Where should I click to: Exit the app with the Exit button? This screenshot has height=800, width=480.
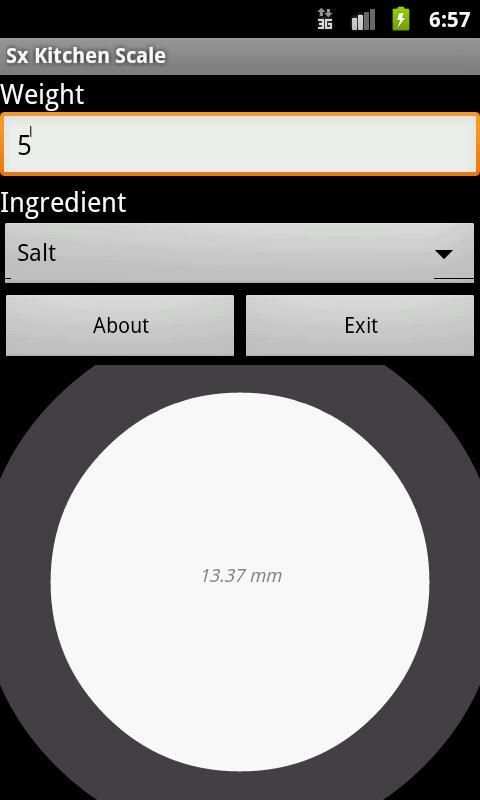click(360, 325)
